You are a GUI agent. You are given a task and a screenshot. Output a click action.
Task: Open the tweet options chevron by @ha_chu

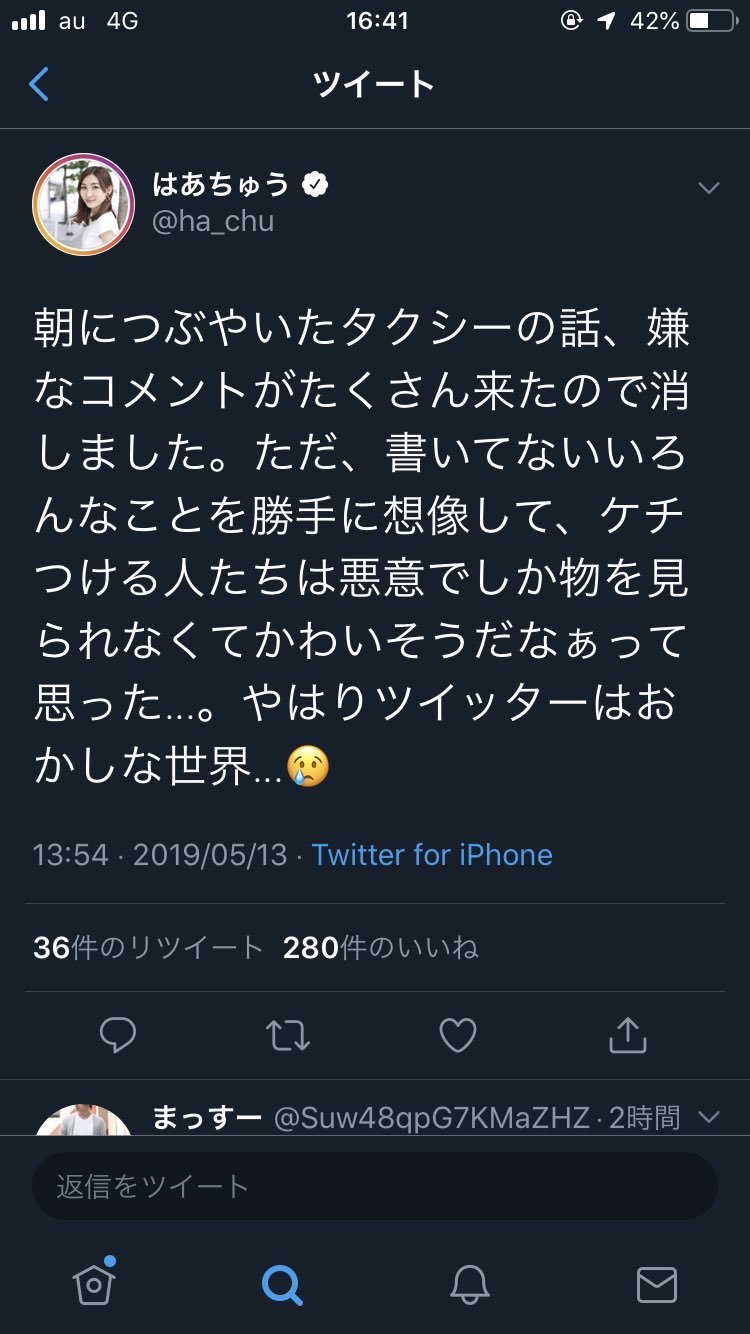point(708,188)
